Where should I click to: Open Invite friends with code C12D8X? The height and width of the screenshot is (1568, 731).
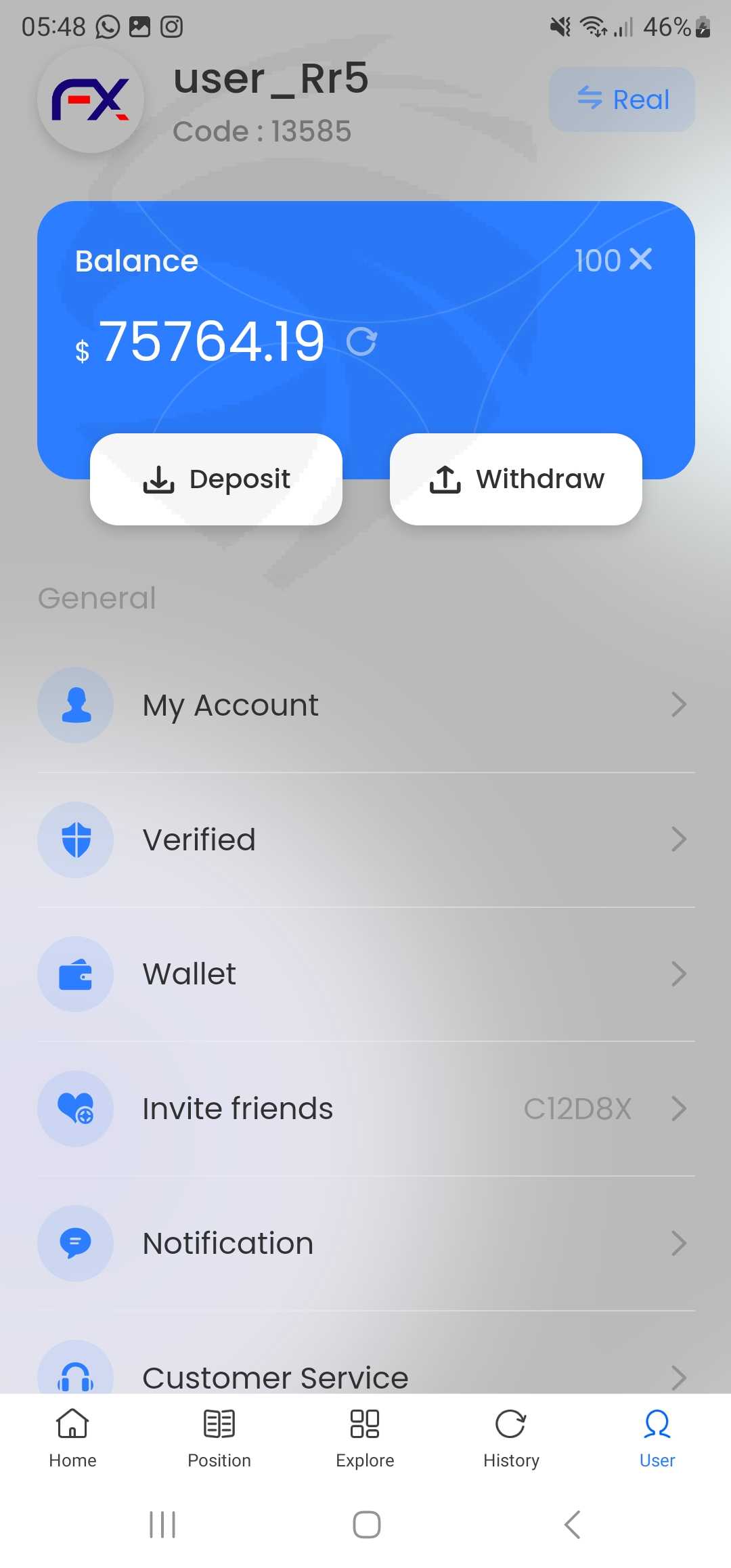pyautogui.click(x=366, y=1109)
